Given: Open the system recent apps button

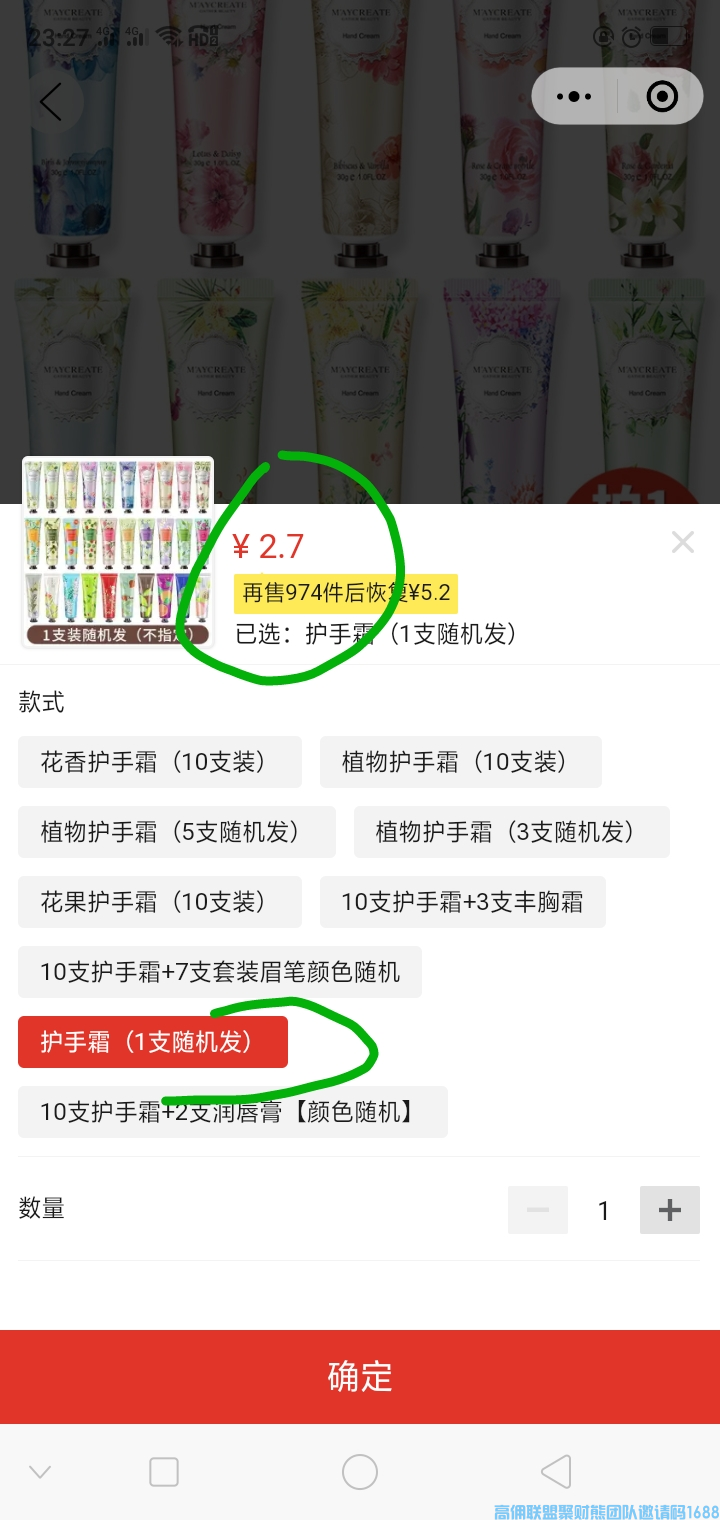Looking at the screenshot, I should coord(164,1472).
